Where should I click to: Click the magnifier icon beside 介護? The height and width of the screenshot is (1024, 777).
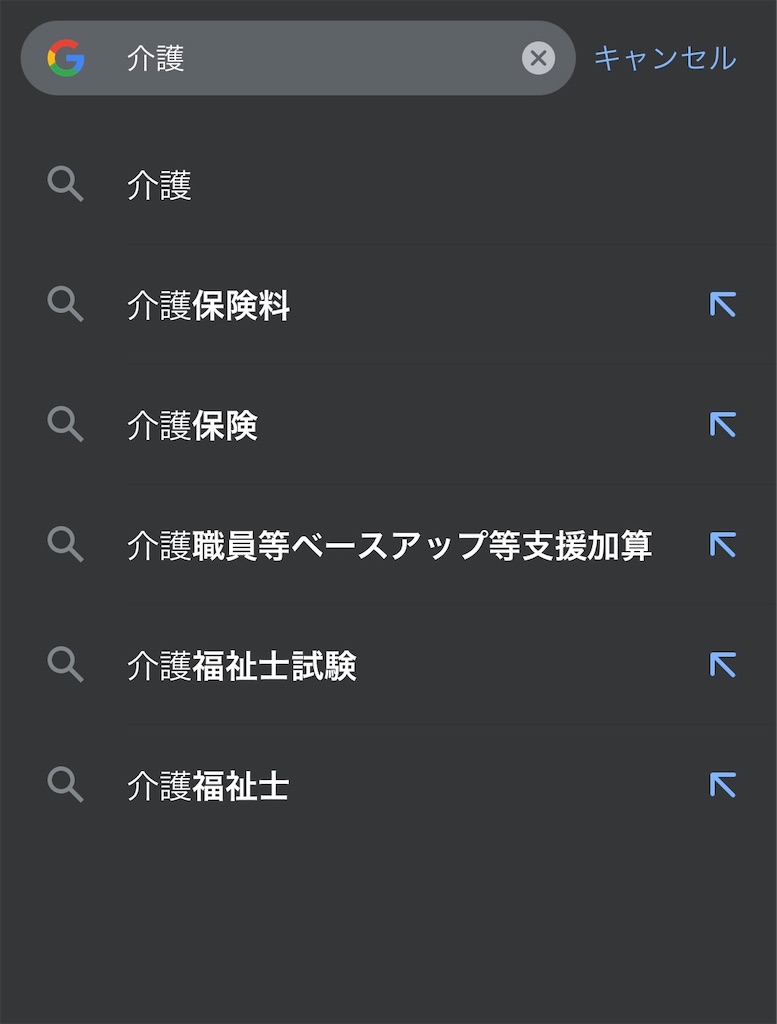click(65, 185)
